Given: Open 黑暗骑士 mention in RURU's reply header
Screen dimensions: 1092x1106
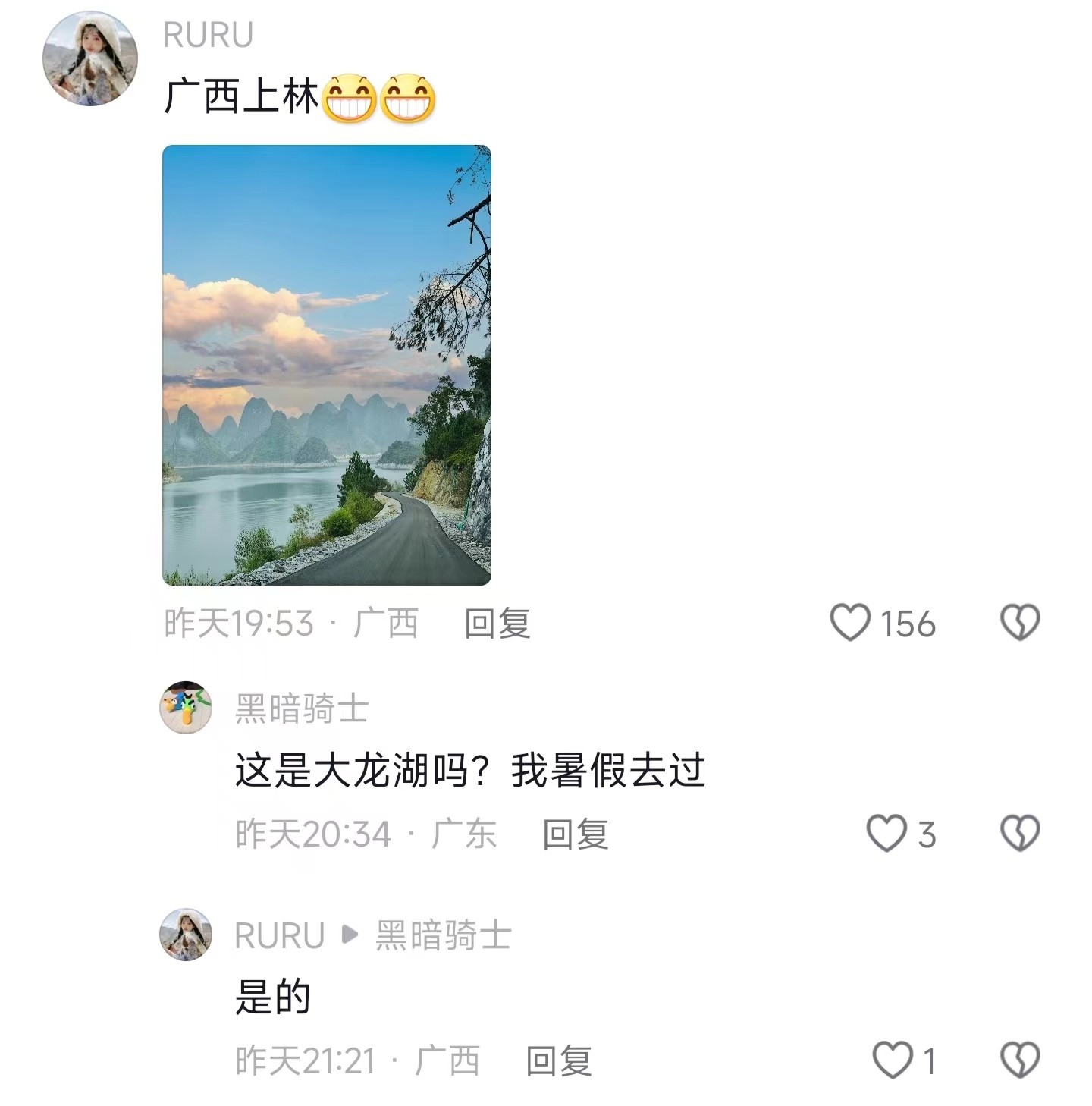Looking at the screenshot, I should click(x=444, y=935).
